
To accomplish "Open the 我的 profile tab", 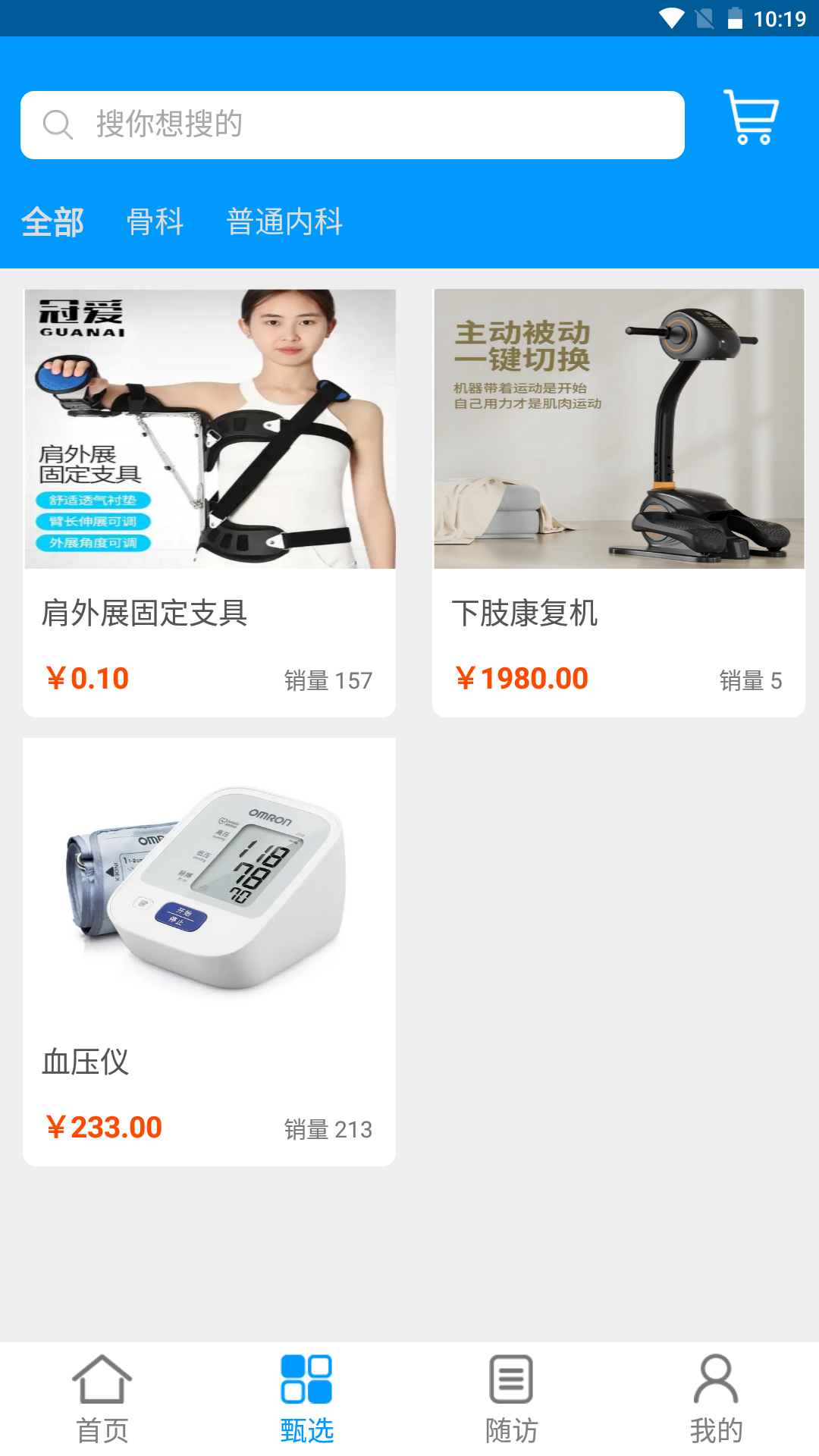I will click(716, 1399).
